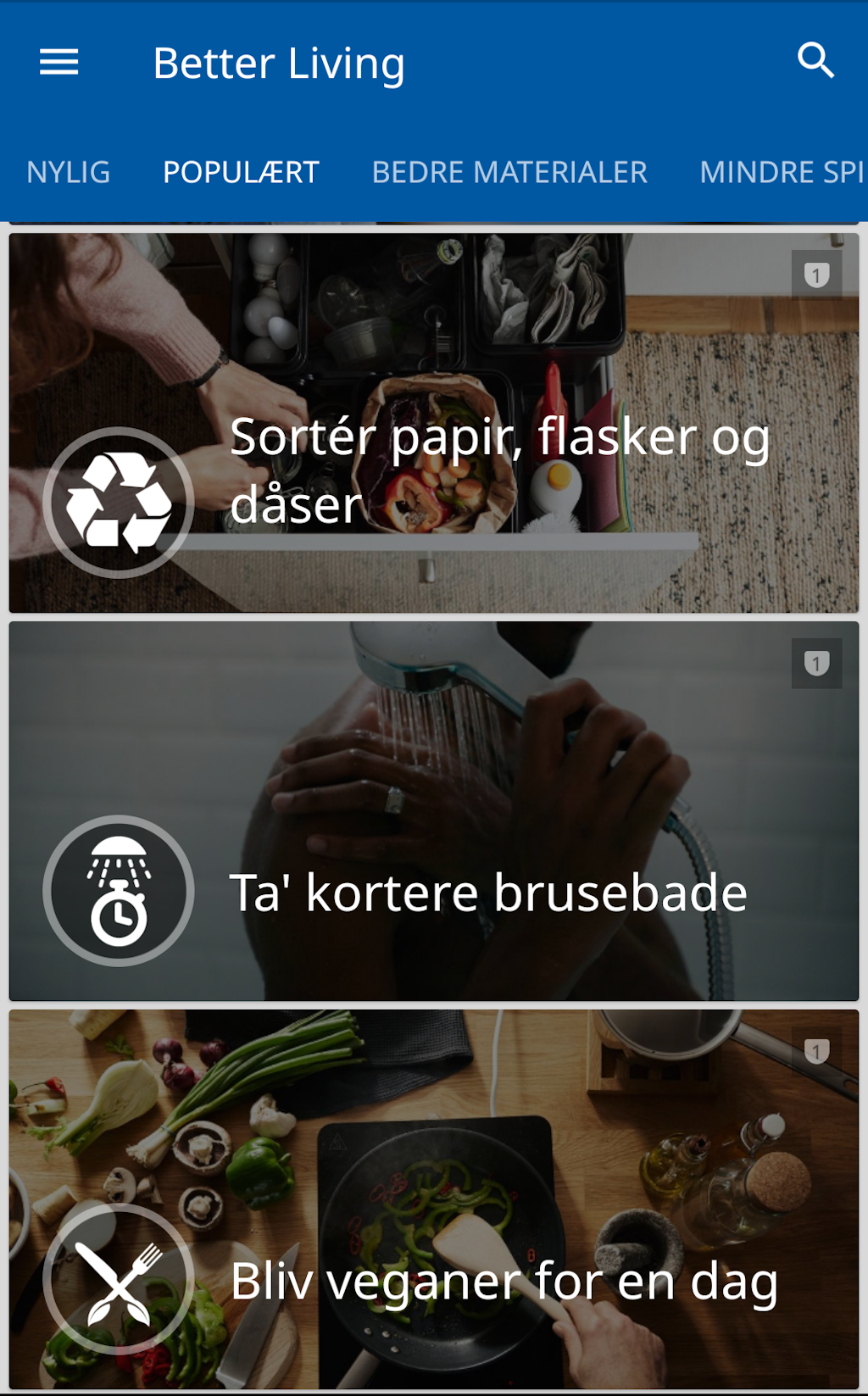Open the Sortér papir, flasker og dåser card

click(434, 424)
